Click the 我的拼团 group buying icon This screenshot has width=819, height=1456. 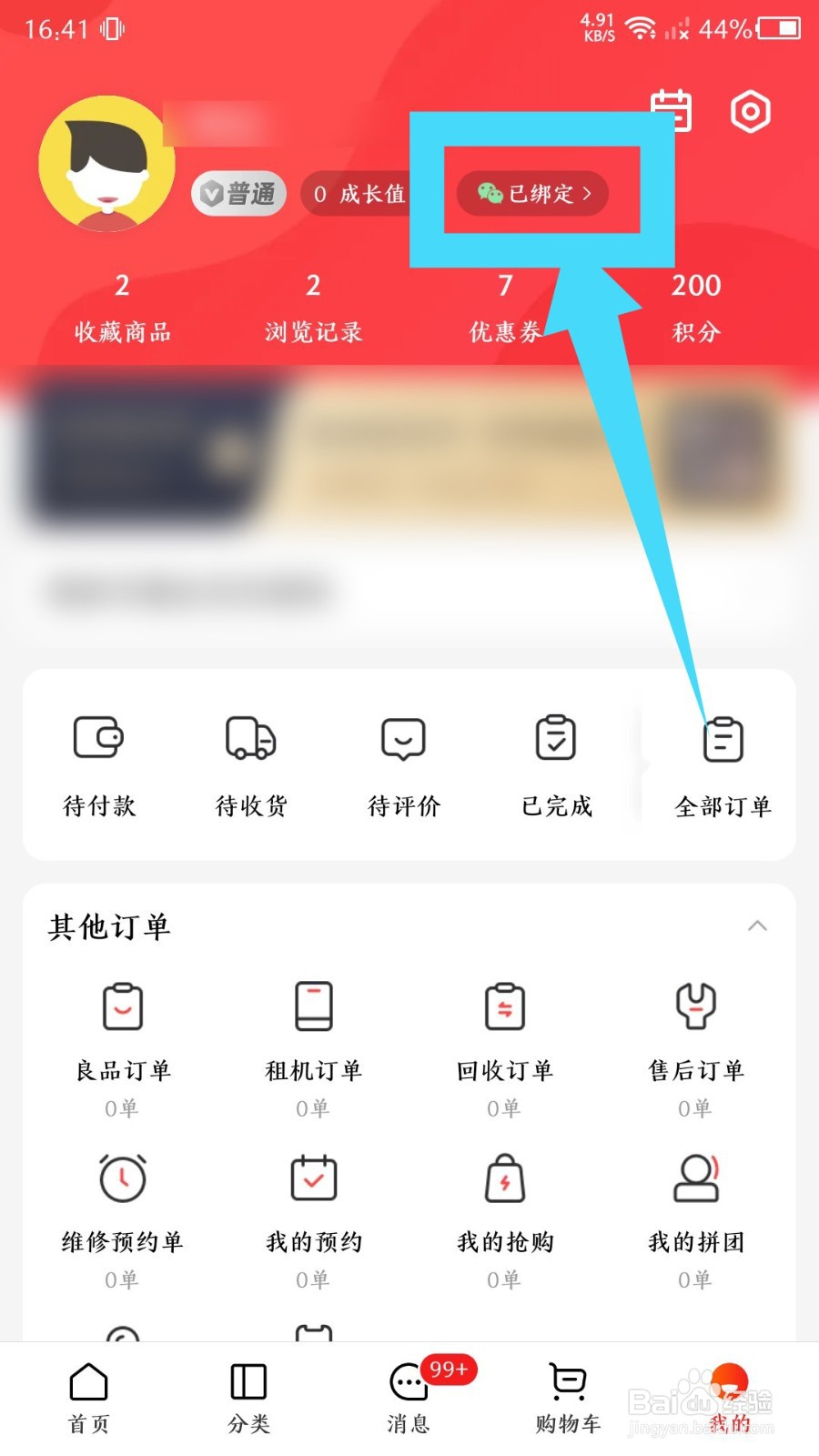696,1178
